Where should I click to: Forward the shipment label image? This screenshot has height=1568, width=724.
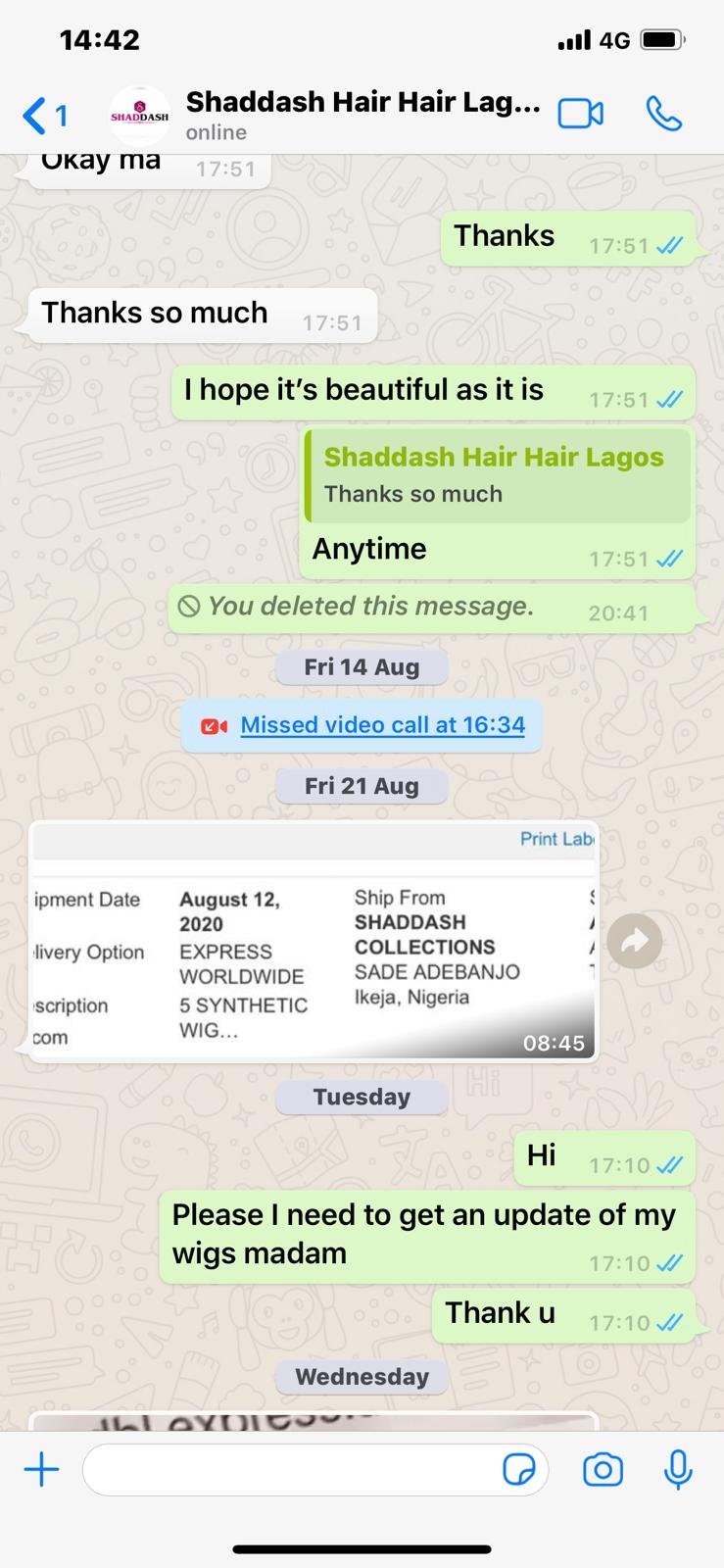(635, 942)
